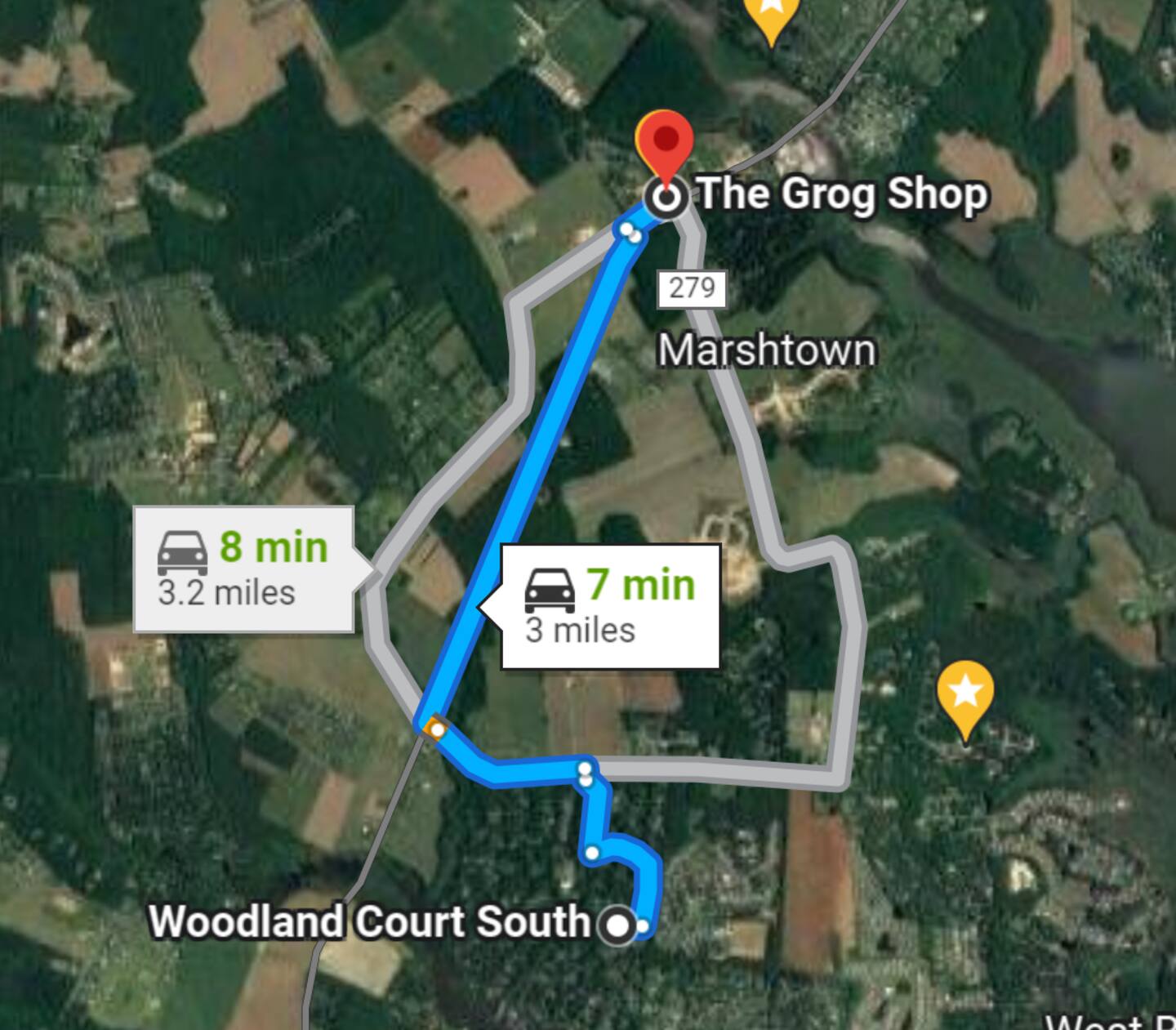Tap the 7 min 3 miles route label
The width and height of the screenshot is (1176, 1030).
tap(609, 606)
